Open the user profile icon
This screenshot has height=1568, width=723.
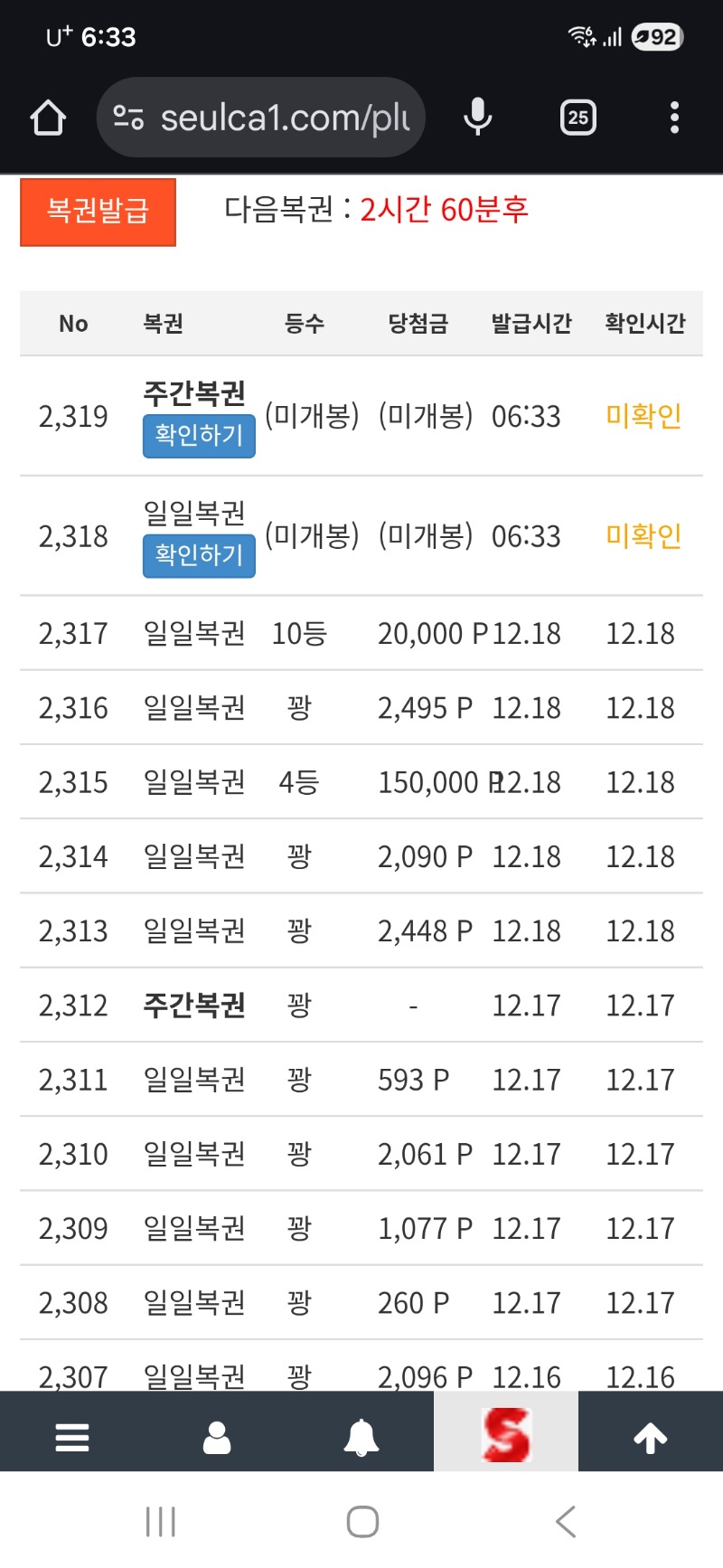pos(217,1437)
